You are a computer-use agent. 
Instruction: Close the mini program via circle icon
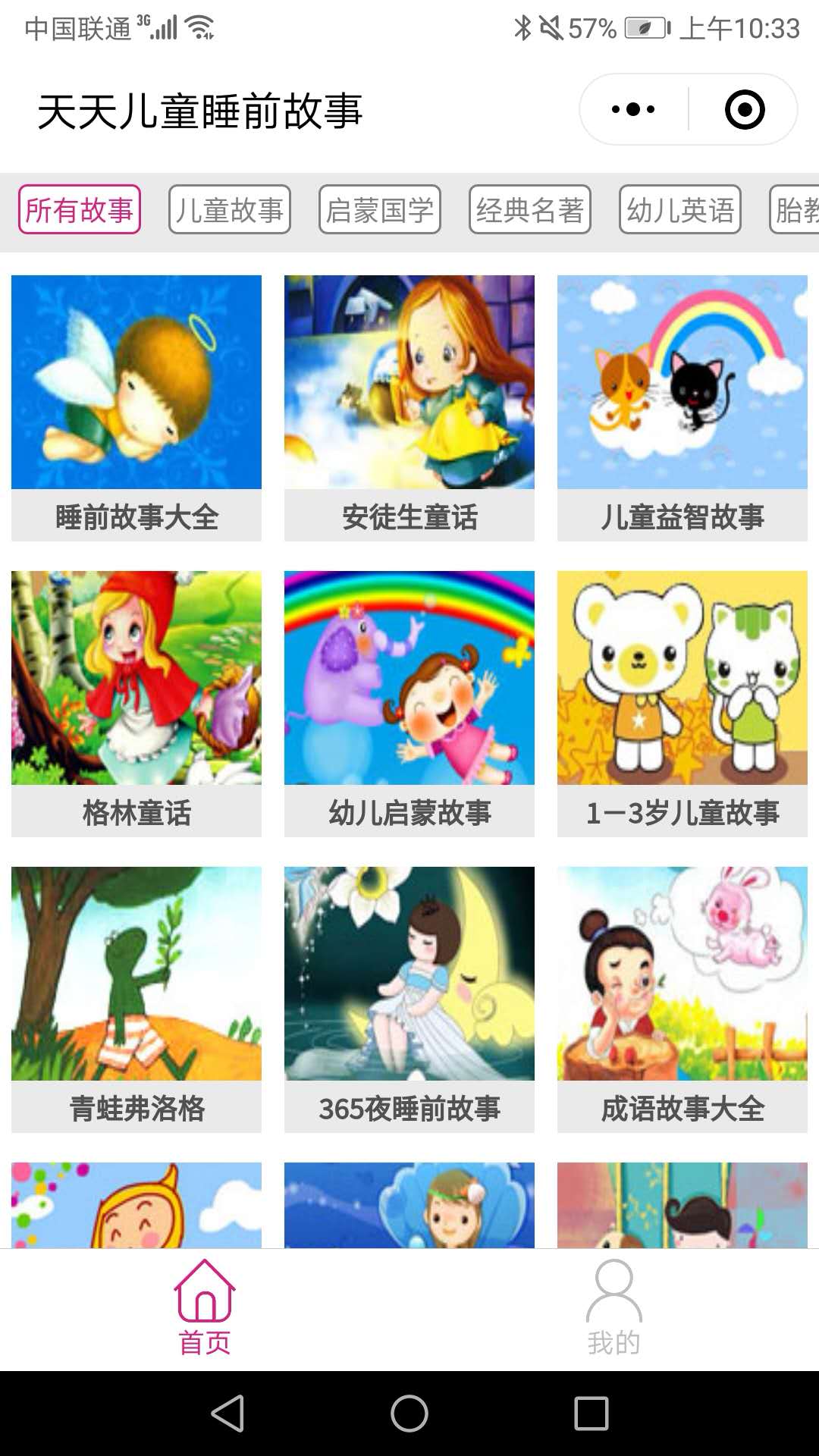(744, 110)
